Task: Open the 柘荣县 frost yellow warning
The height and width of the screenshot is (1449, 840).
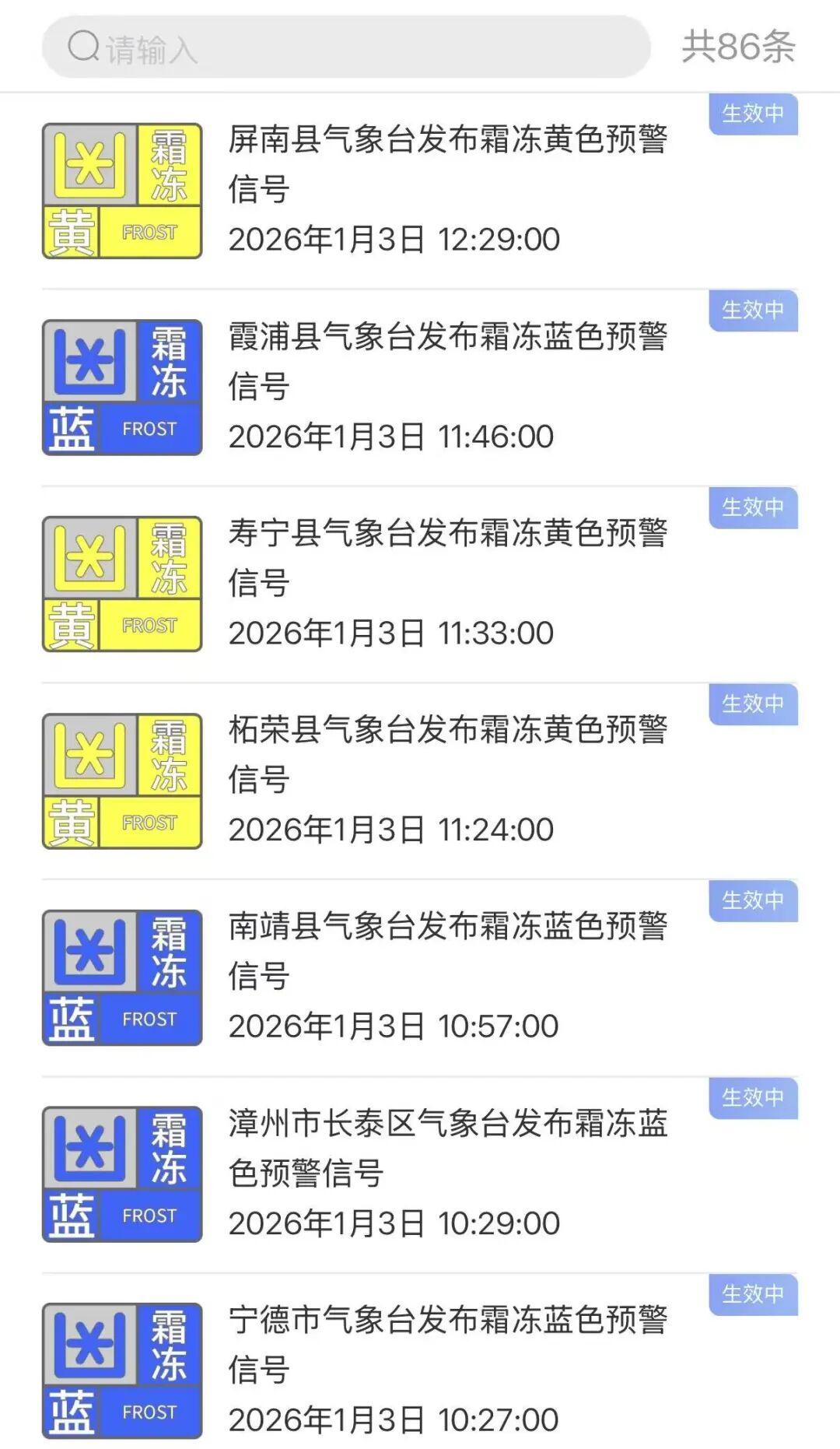Action: pos(447,755)
